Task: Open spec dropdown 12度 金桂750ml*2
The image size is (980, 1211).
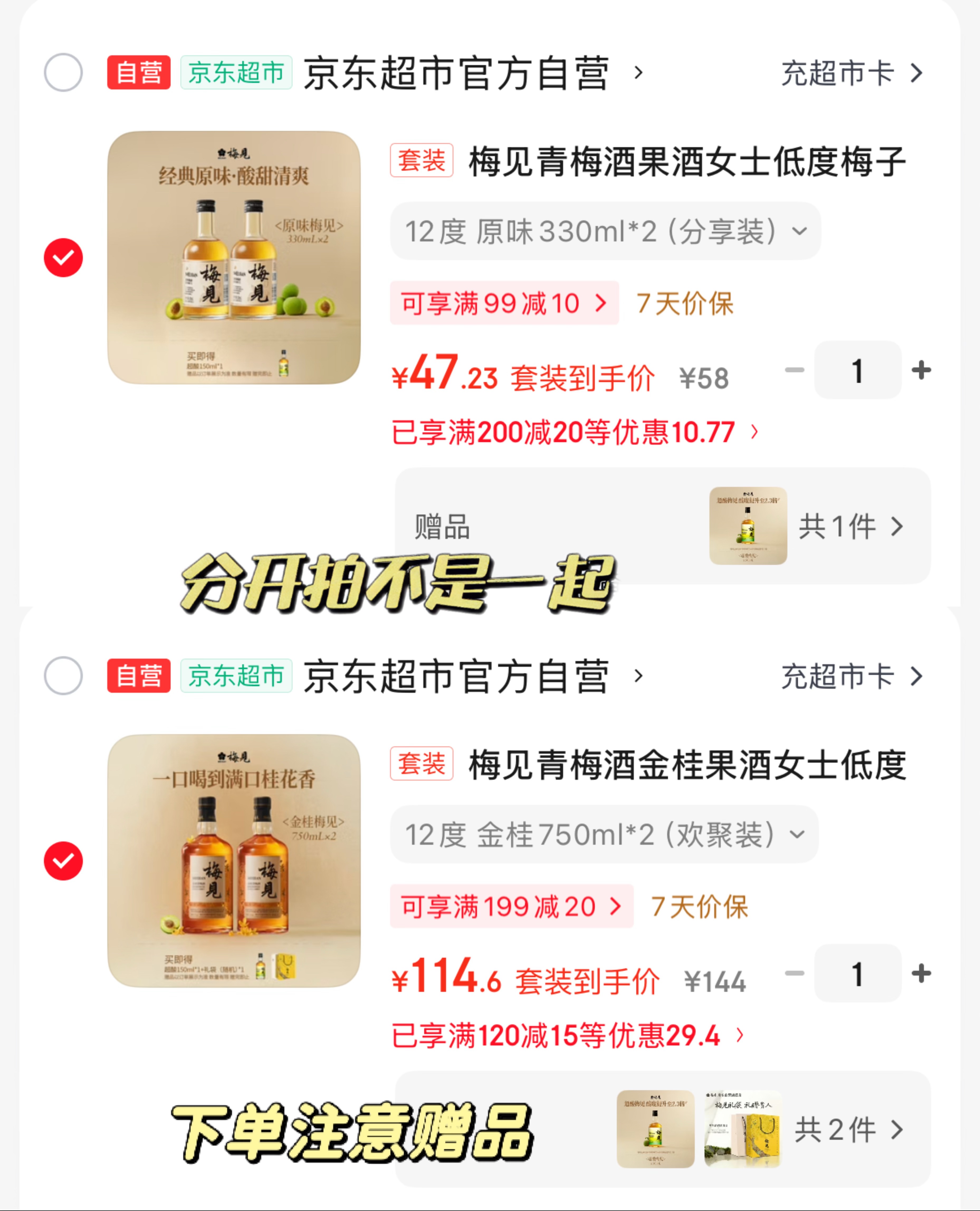Action: tap(604, 834)
